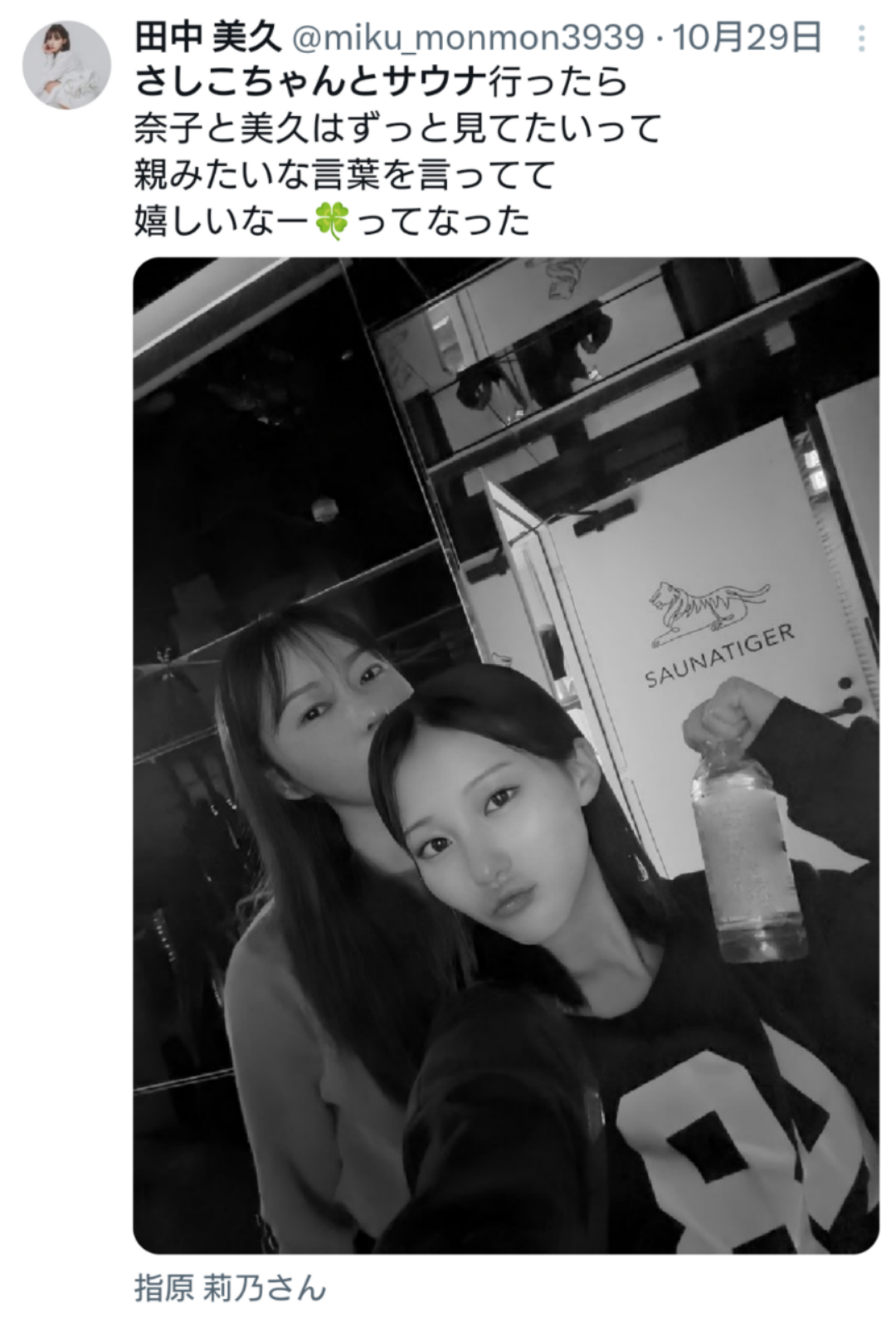This screenshot has height=1318, width=896.
Task: Open 田中 美久's profile avatar
Action: tap(66, 66)
